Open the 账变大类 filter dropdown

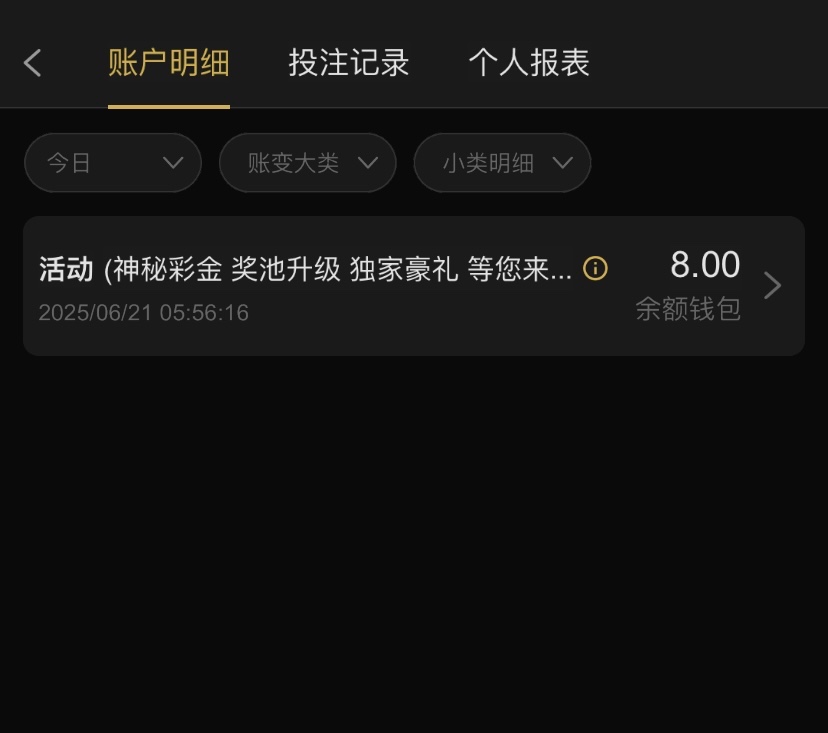click(308, 163)
